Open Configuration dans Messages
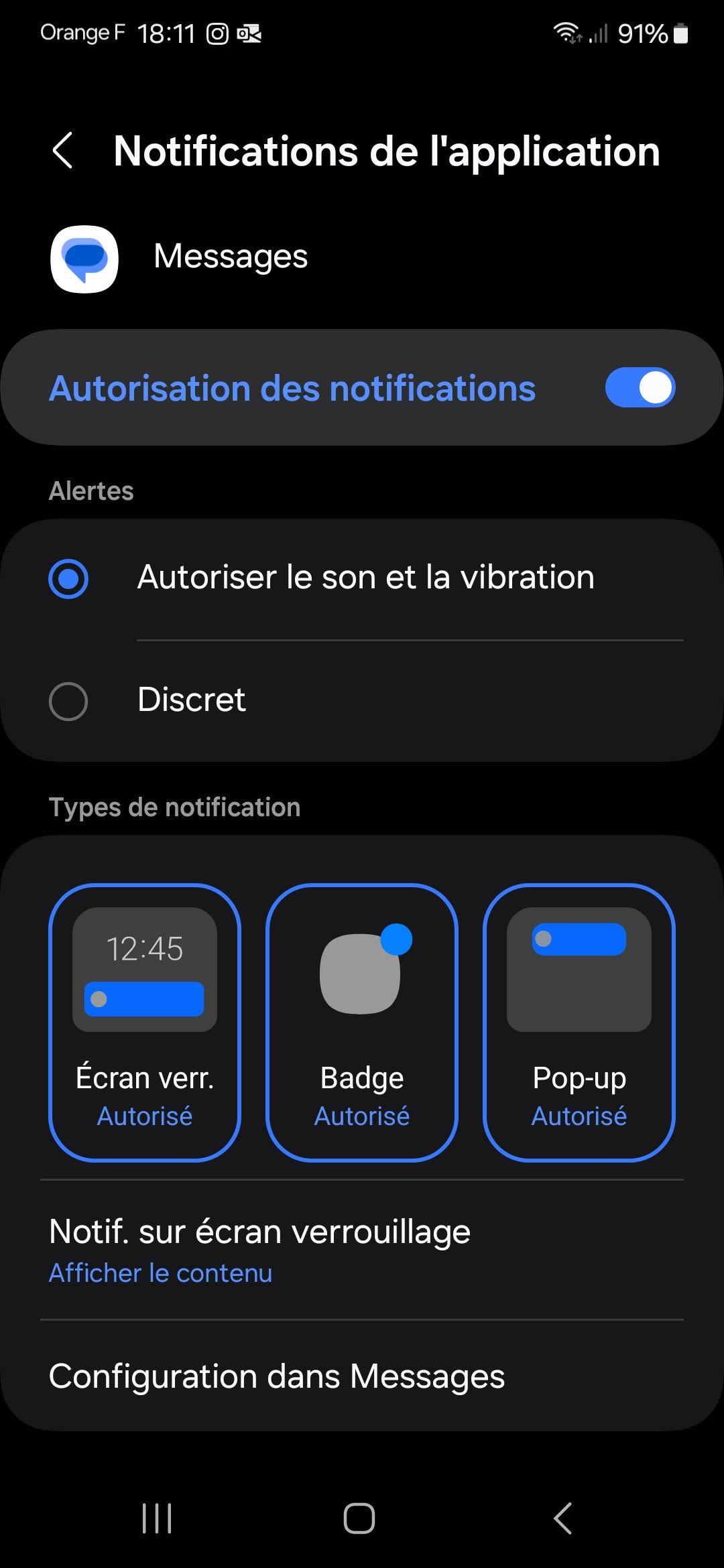Screen dimensions: 724x1568 pyautogui.click(x=362, y=1377)
